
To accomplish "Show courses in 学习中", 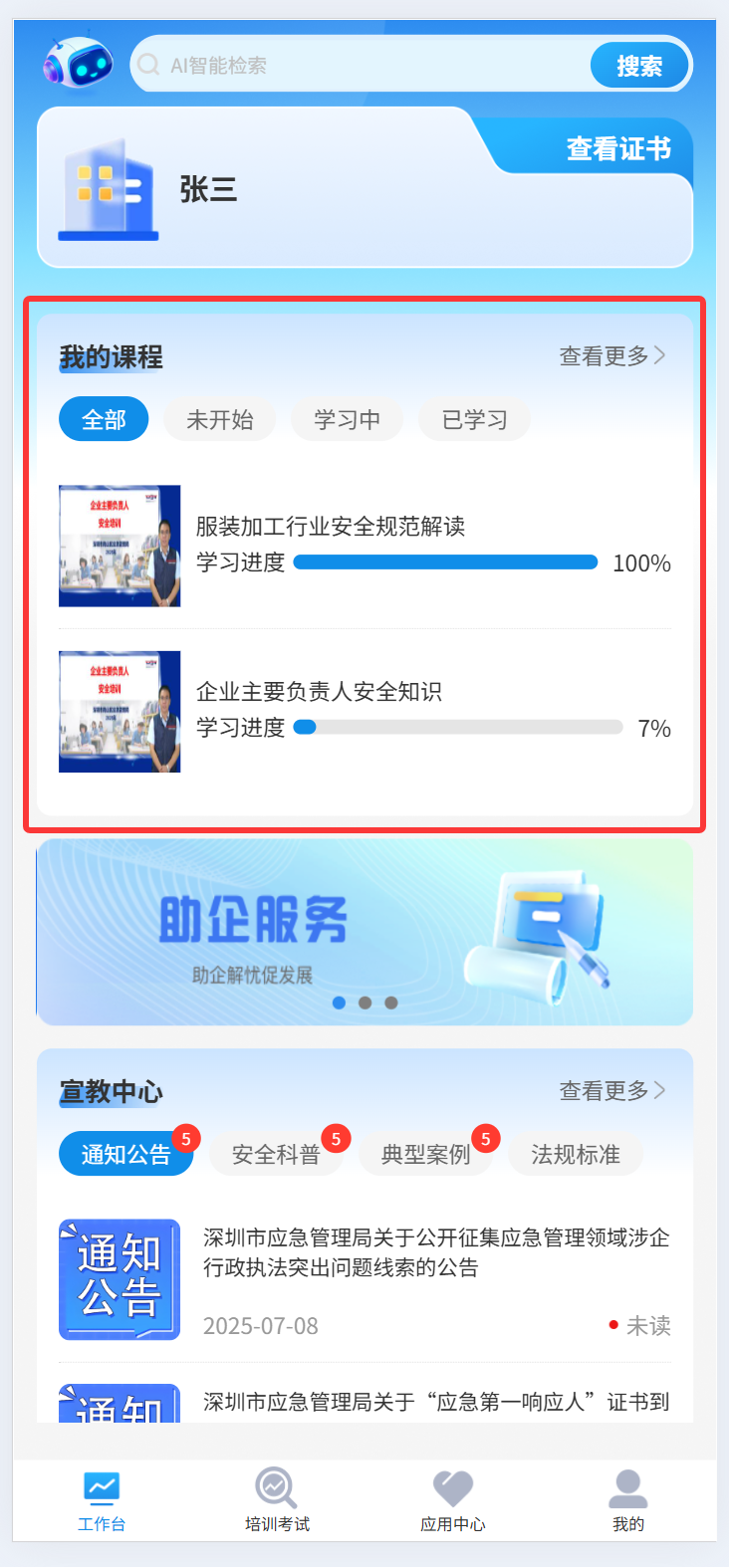I will click(347, 419).
